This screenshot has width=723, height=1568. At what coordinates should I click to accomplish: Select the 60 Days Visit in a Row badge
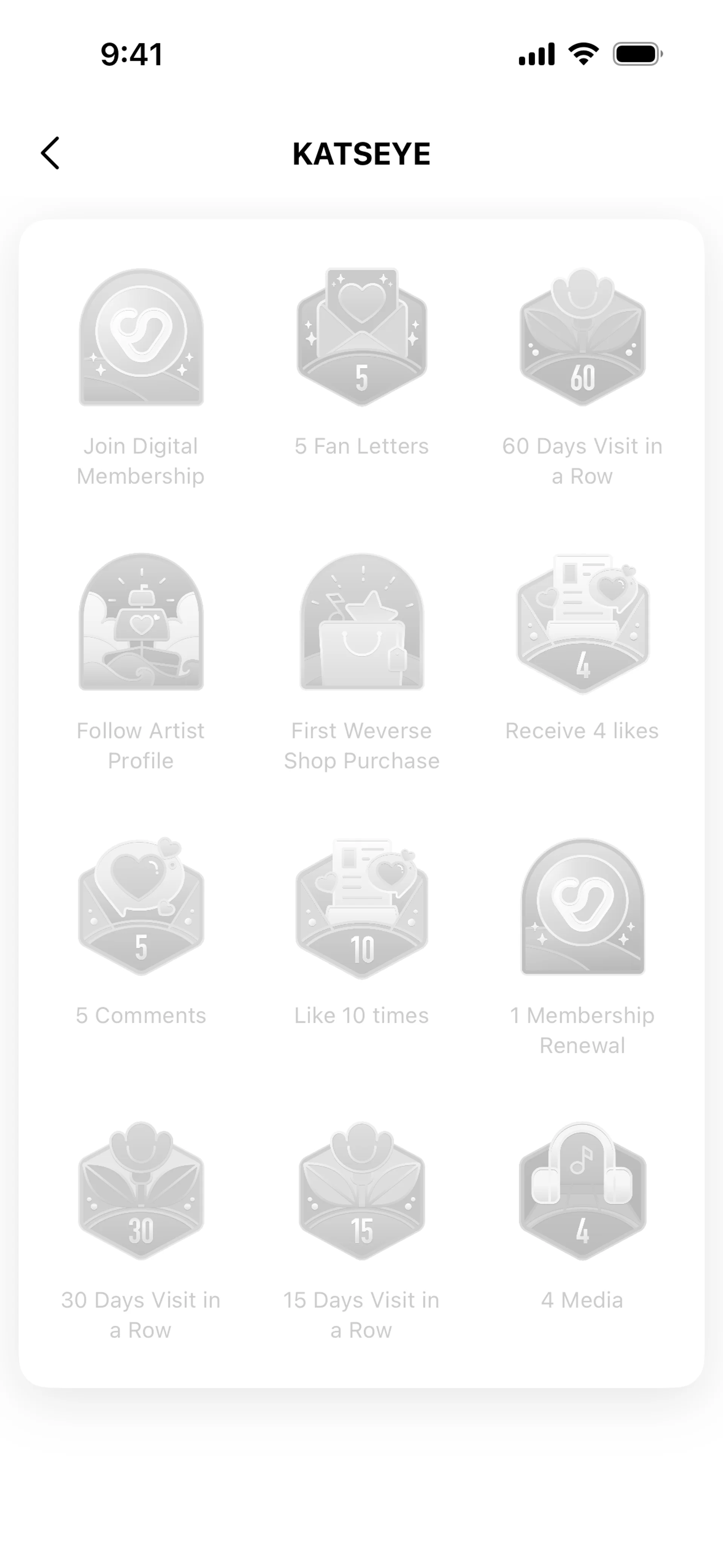[582, 338]
